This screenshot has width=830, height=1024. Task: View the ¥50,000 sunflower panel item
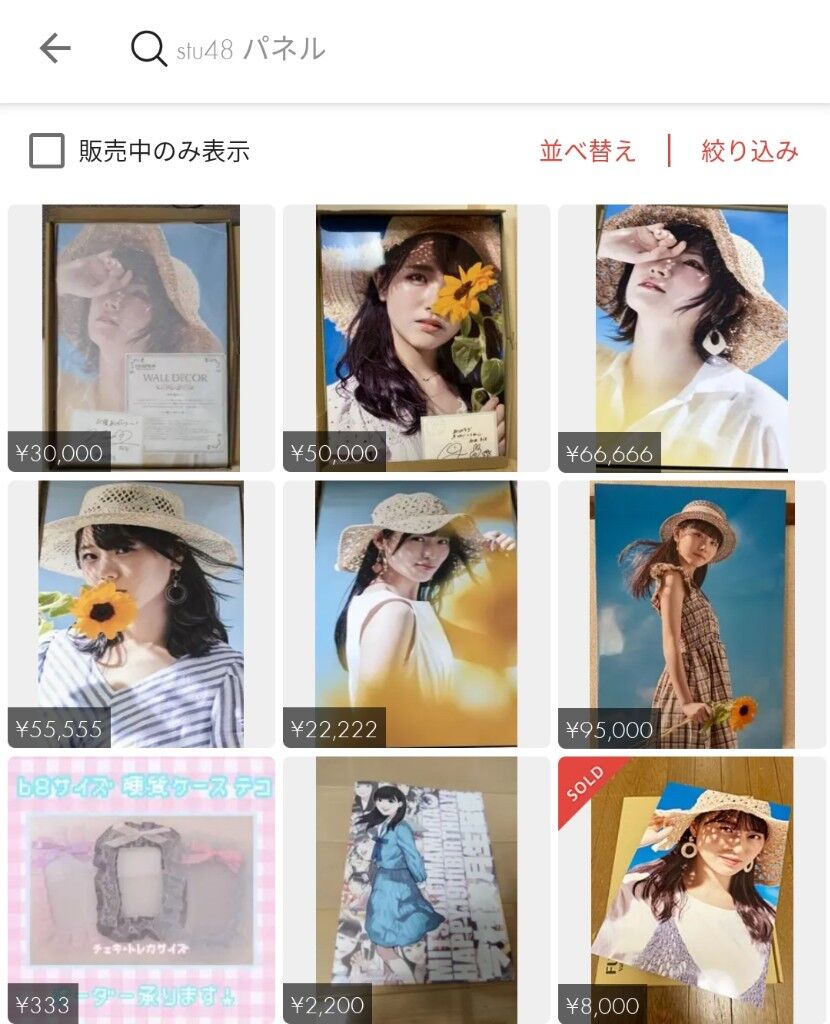click(416, 338)
